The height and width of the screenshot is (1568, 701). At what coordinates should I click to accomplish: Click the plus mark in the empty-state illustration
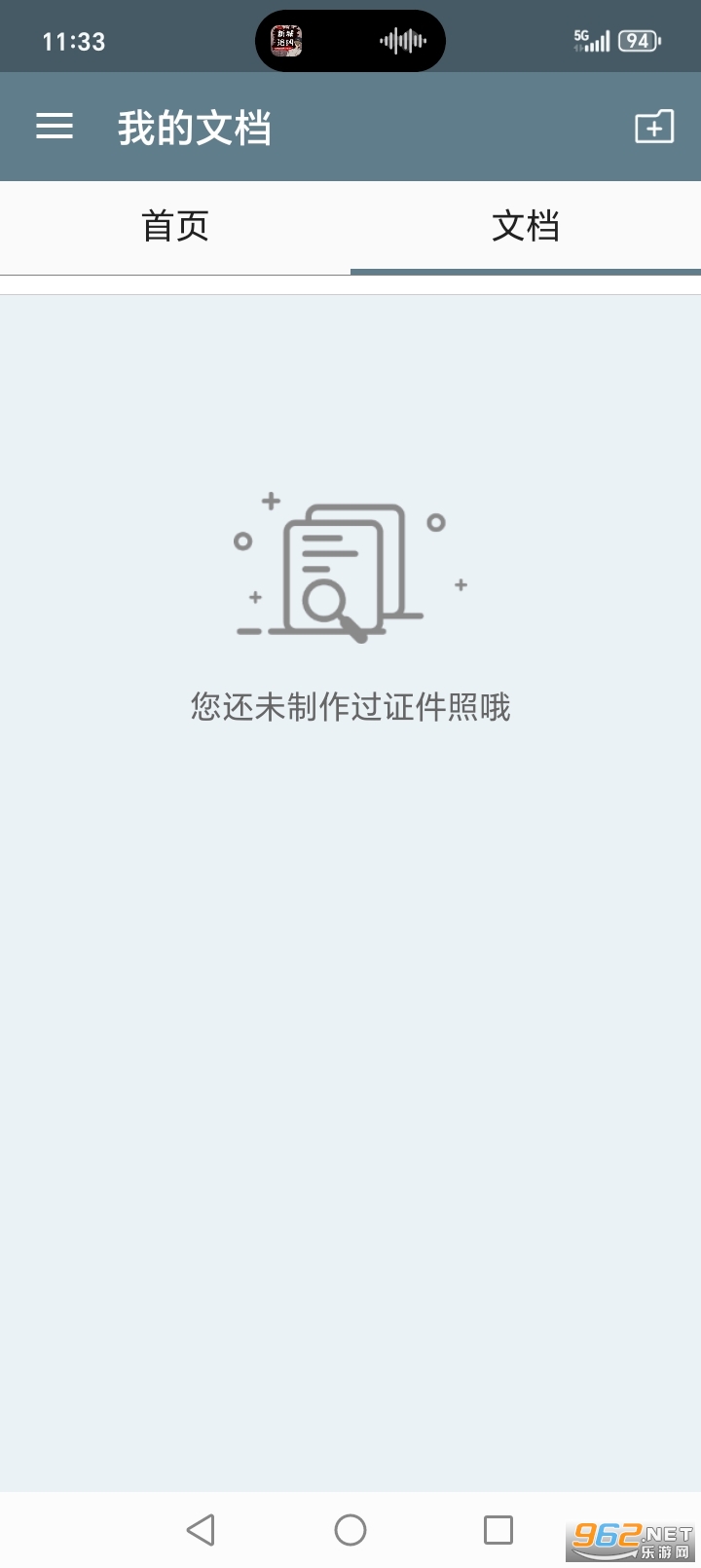pos(271,501)
